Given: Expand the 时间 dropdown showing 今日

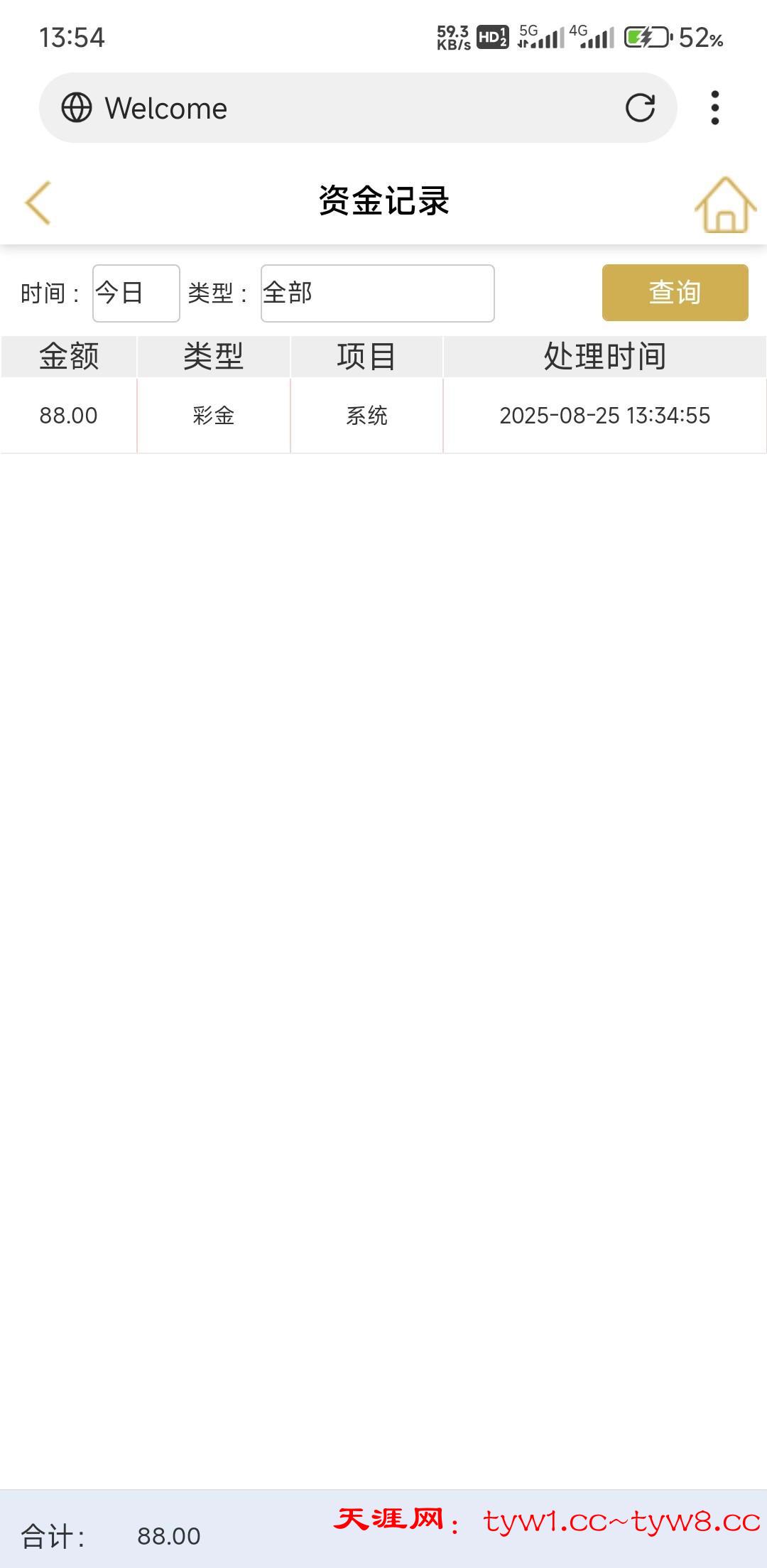Looking at the screenshot, I should (136, 293).
